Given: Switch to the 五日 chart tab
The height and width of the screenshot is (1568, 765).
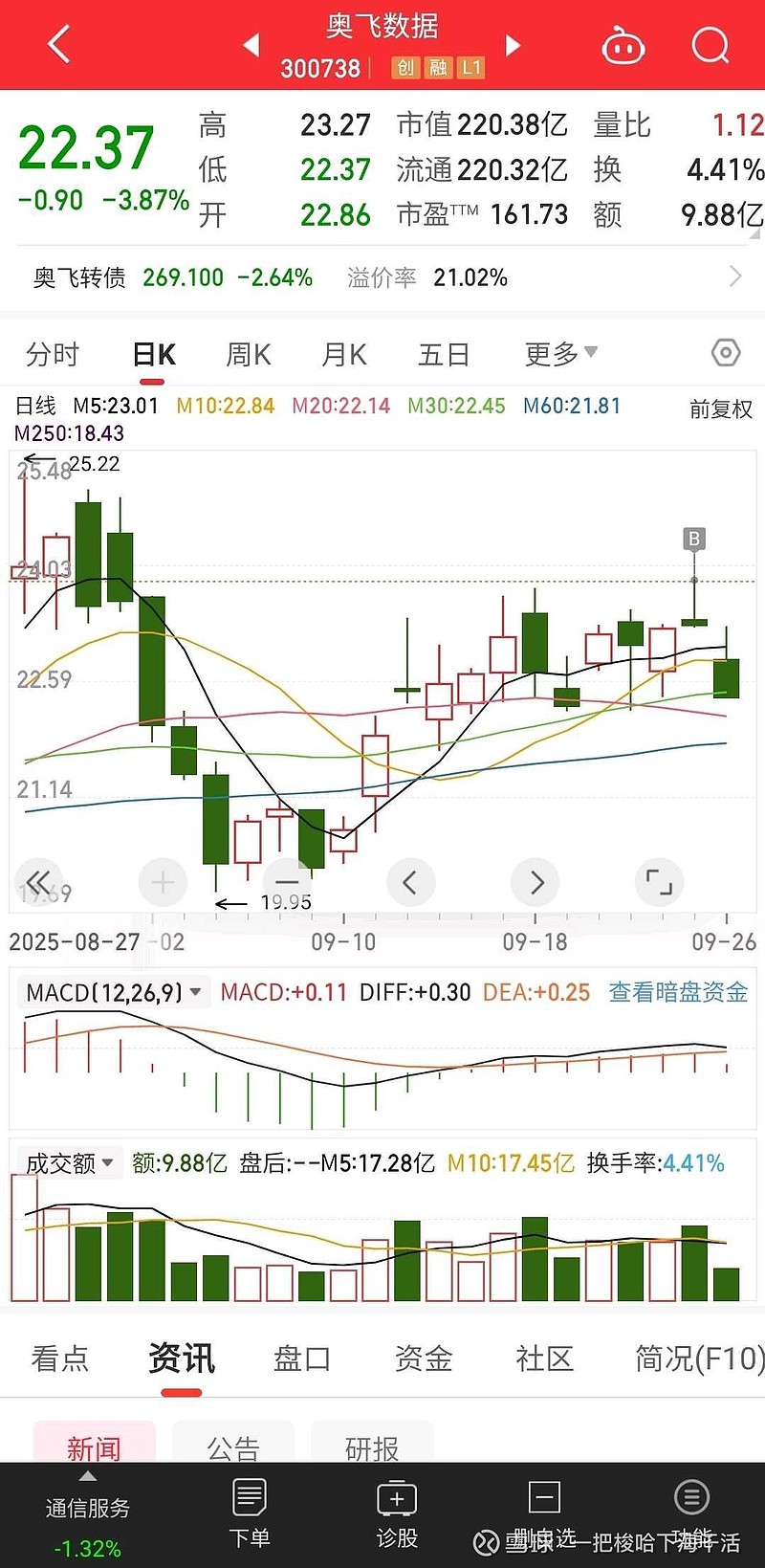Looking at the screenshot, I should tap(444, 355).
